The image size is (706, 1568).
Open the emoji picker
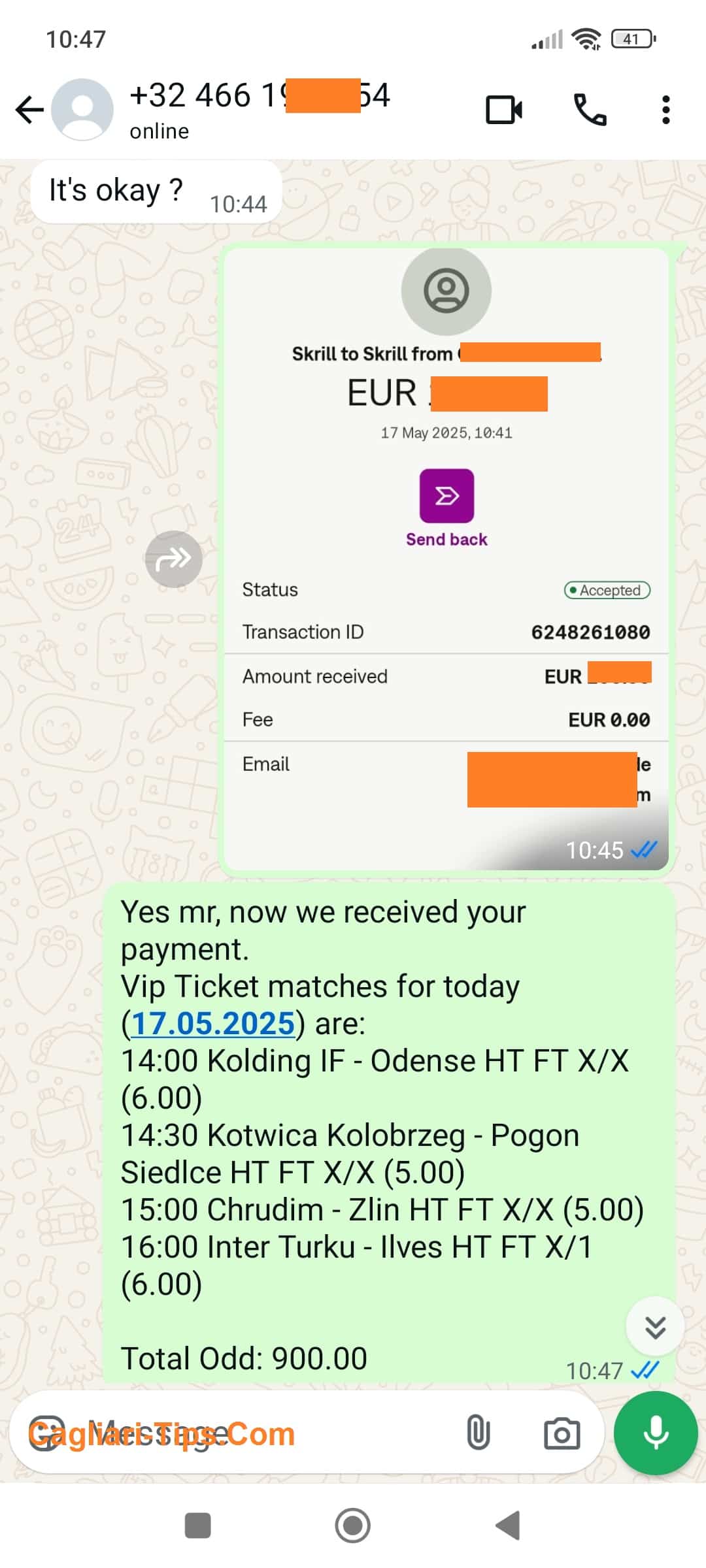46,1433
